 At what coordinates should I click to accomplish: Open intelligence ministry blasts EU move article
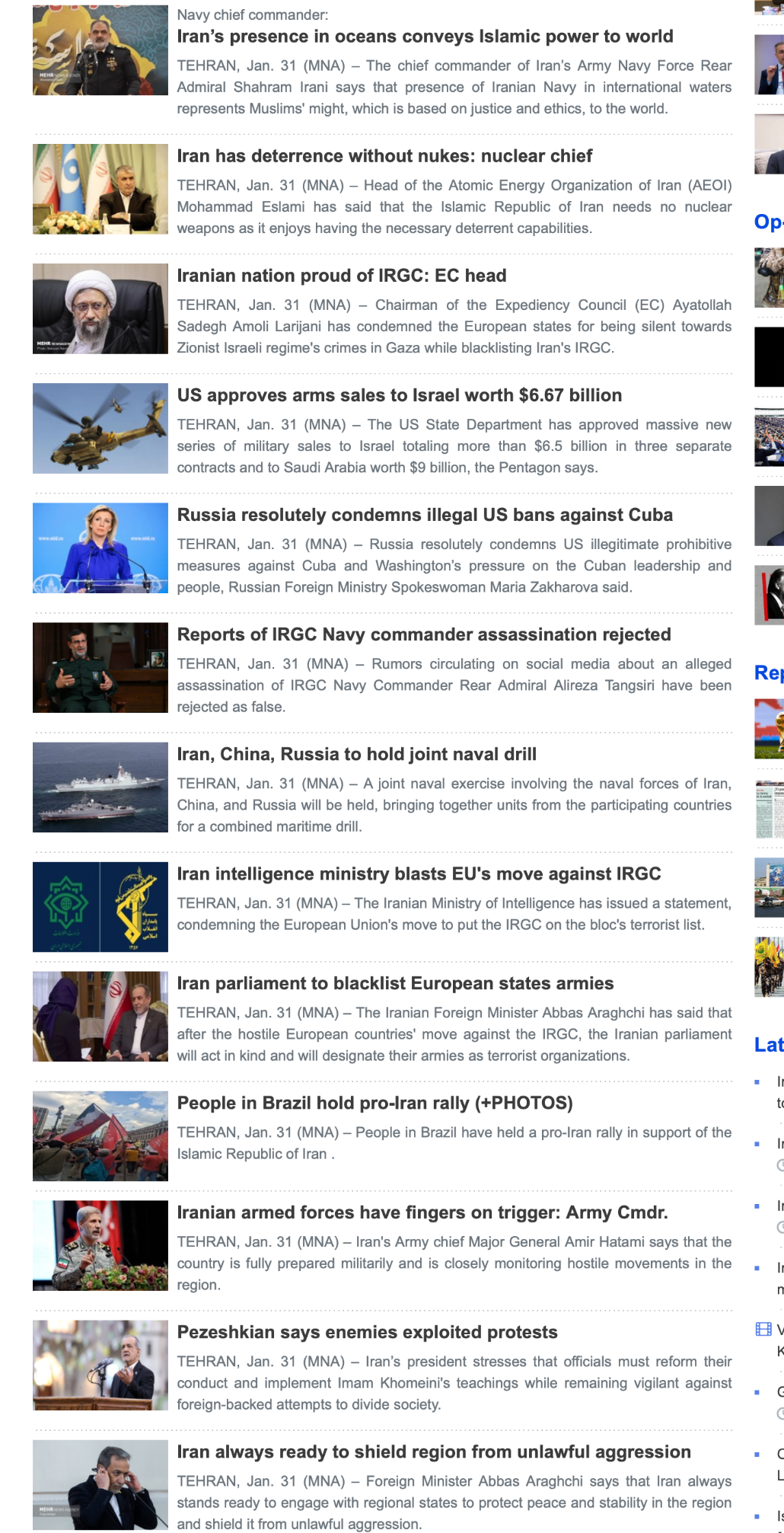click(x=419, y=873)
